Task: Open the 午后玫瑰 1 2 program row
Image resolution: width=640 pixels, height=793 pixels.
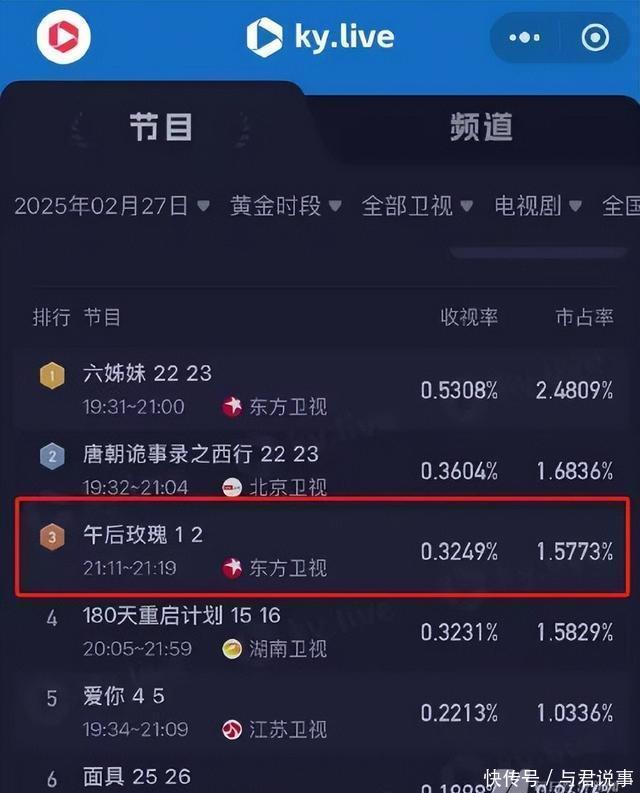Action: point(320,550)
